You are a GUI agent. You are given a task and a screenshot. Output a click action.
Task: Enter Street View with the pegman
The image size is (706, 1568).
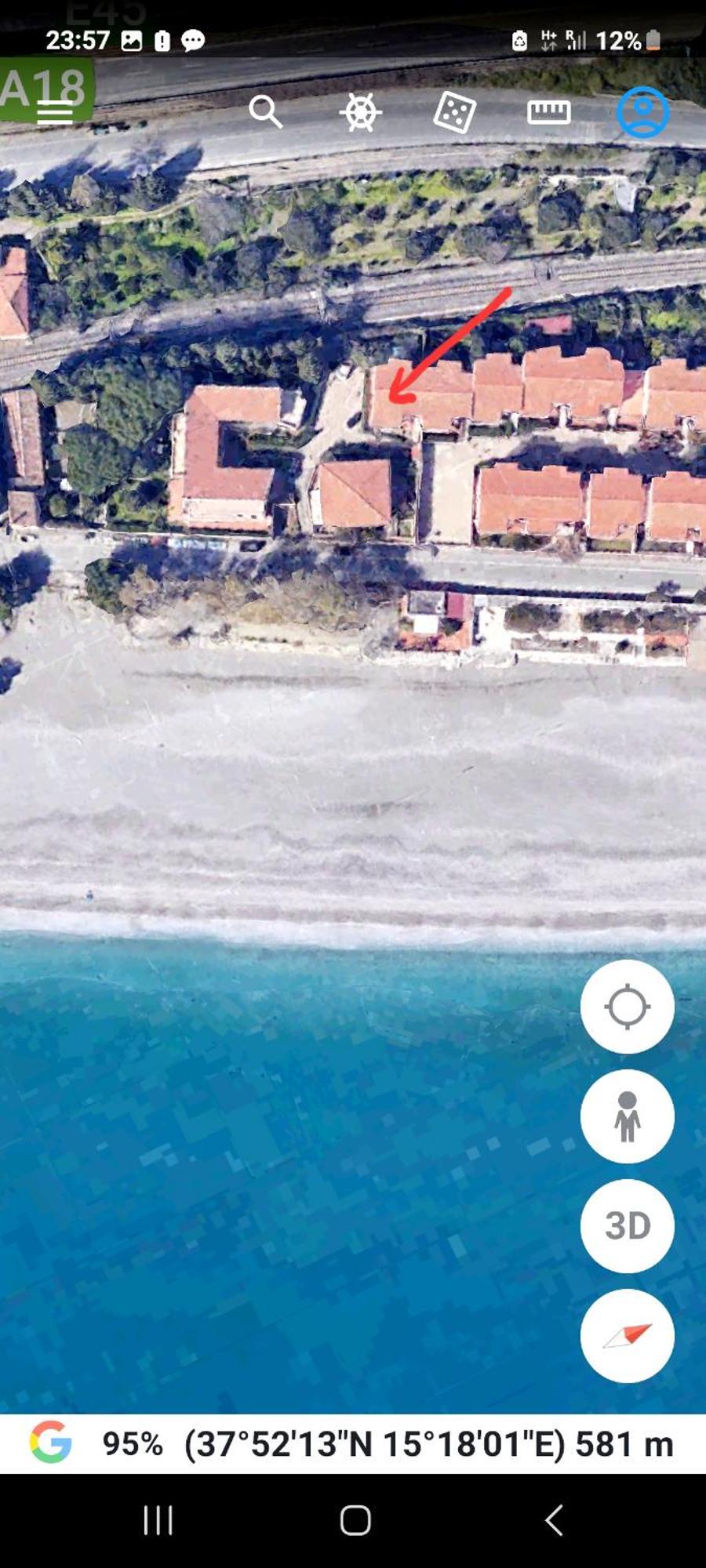point(627,1116)
